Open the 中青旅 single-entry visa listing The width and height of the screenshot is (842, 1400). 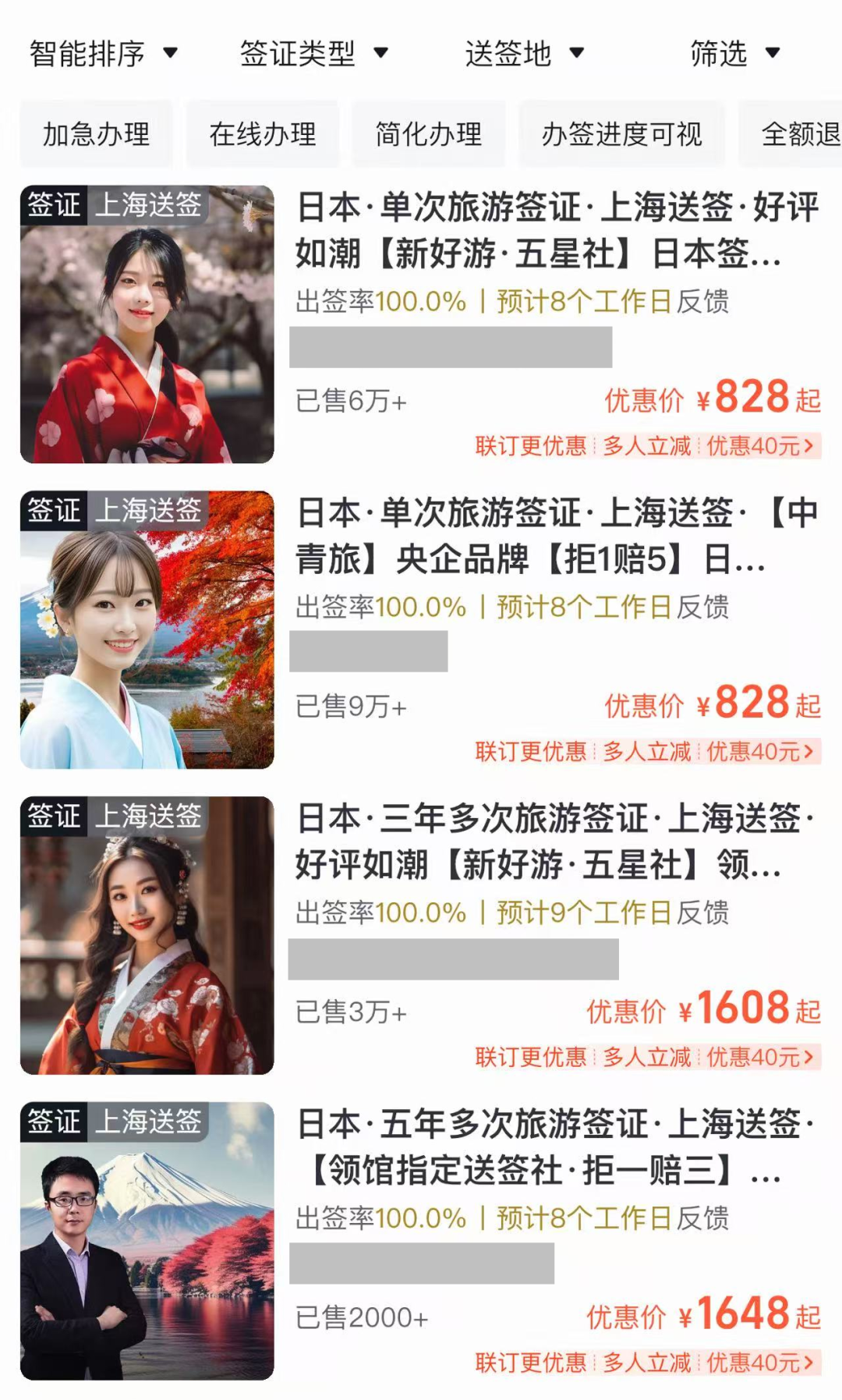point(421,629)
